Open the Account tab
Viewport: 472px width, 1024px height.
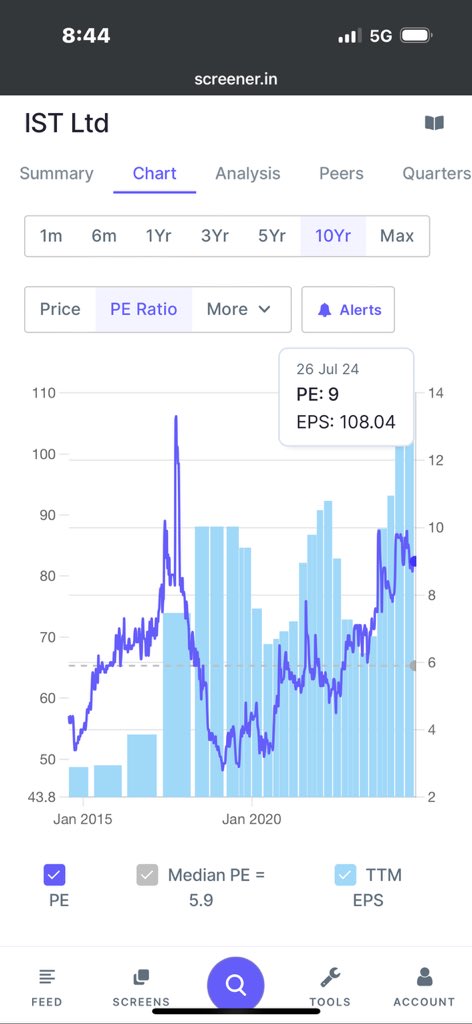pos(424,987)
